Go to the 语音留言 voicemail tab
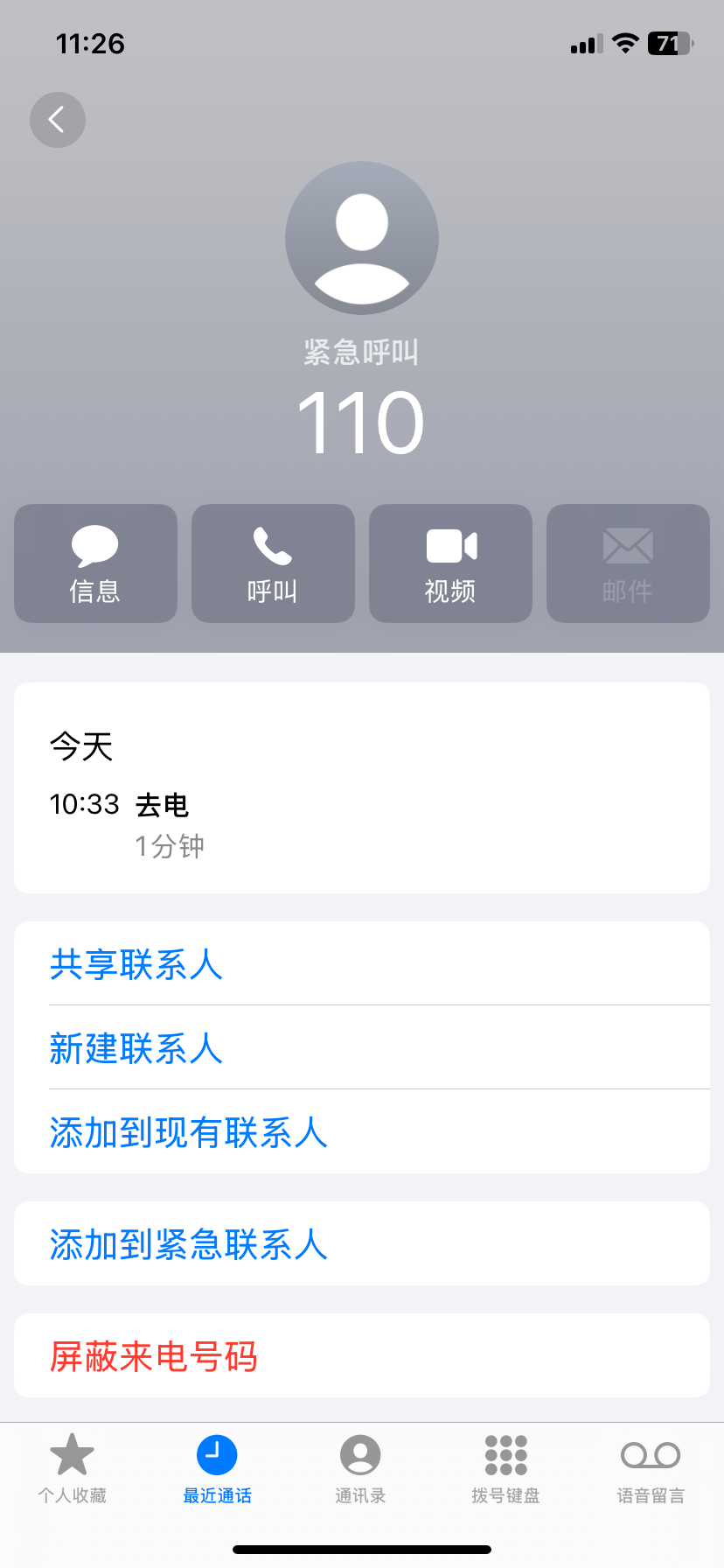This screenshot has height=1568, width=724. 651,1470
